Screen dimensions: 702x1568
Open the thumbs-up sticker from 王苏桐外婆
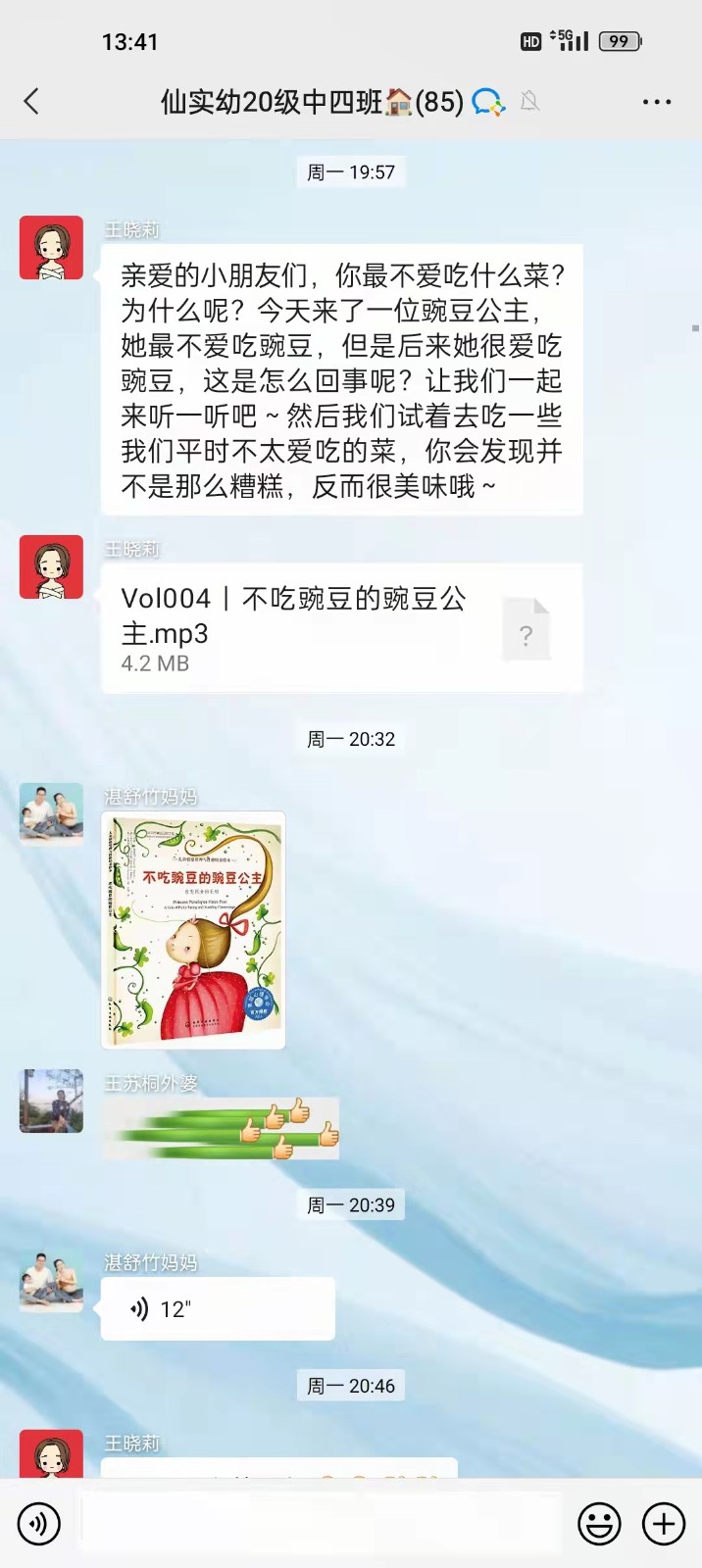221,1129
